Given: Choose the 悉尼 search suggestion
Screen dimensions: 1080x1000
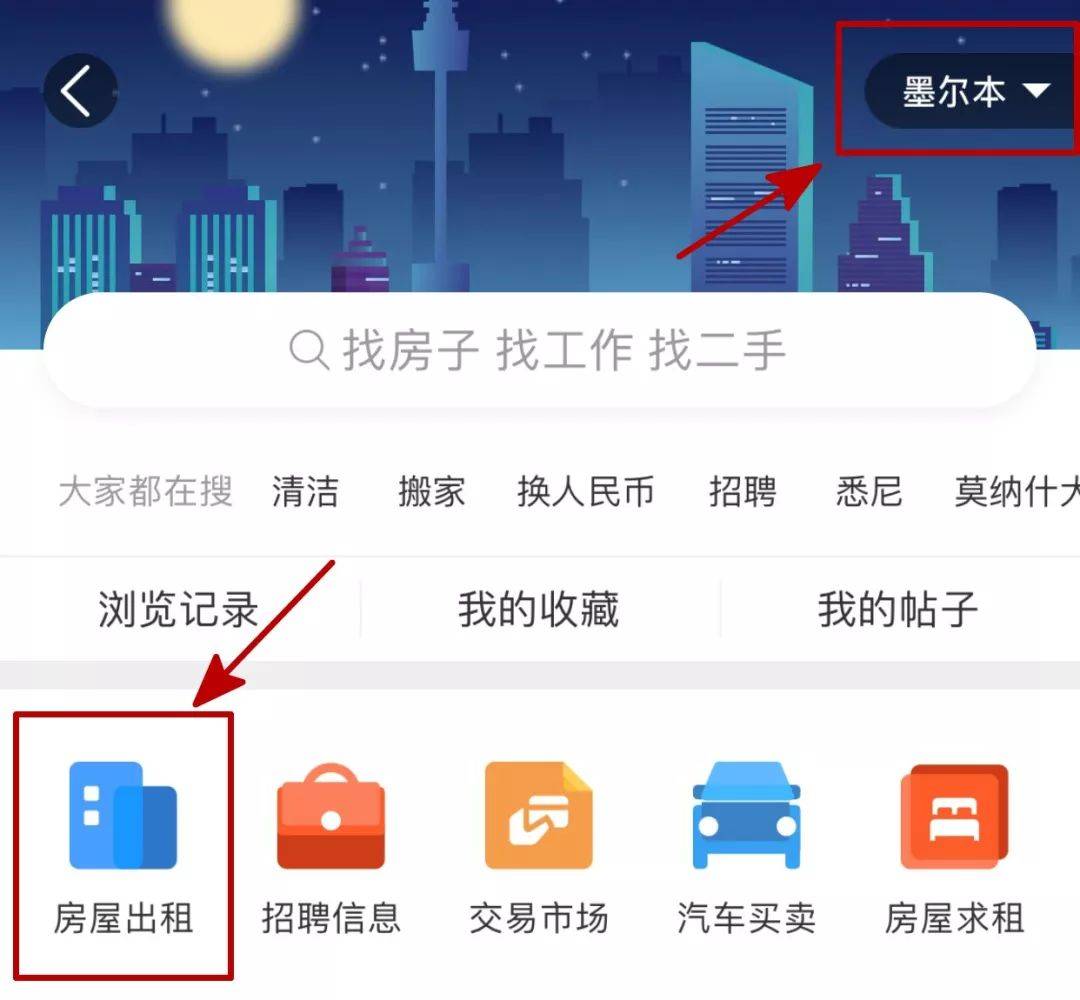Looking at the screenshot, I should (x=869, y=491).
